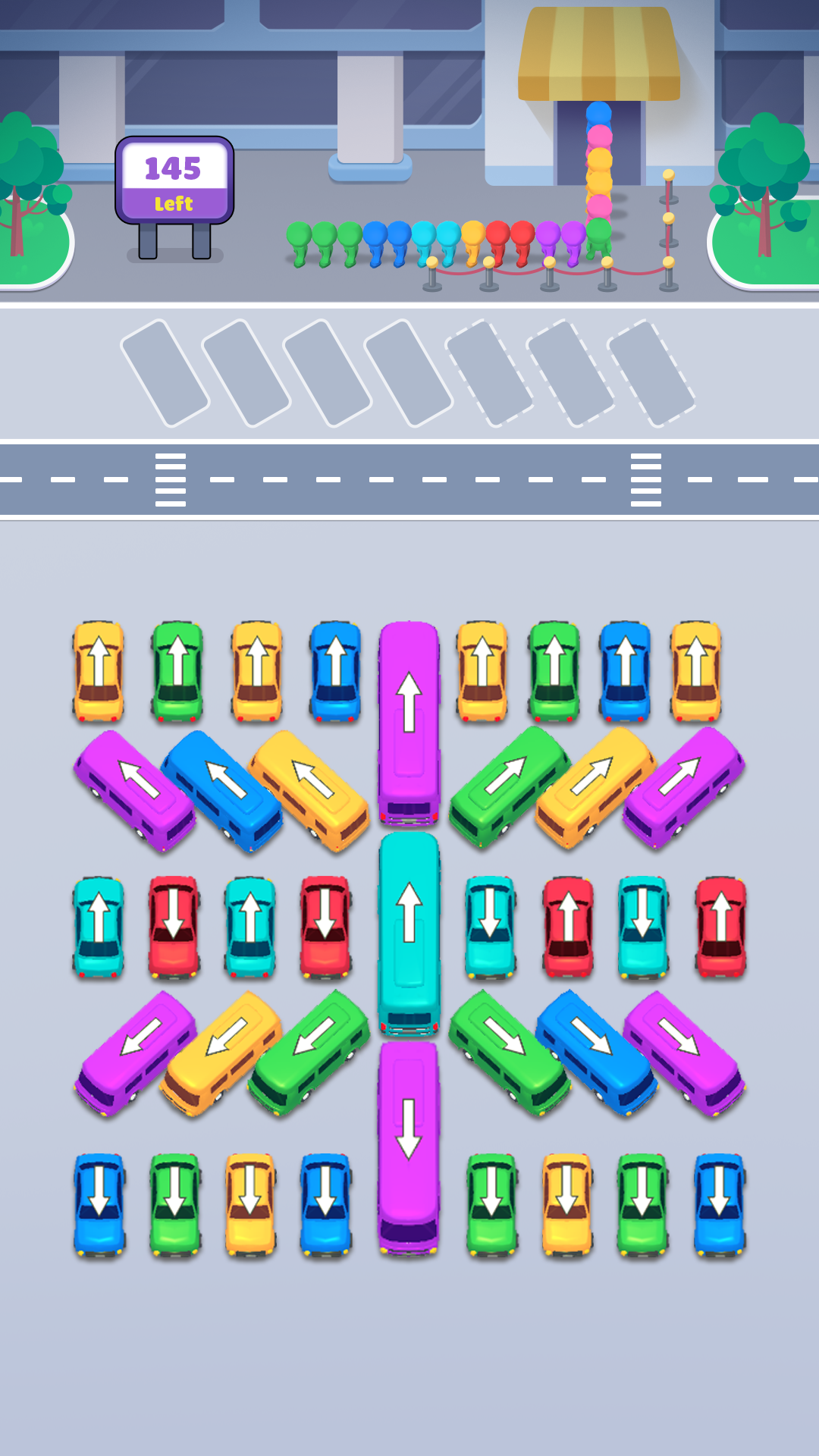
Task: Tap the yellow bus pointing up-right
Action: [595, 785]
